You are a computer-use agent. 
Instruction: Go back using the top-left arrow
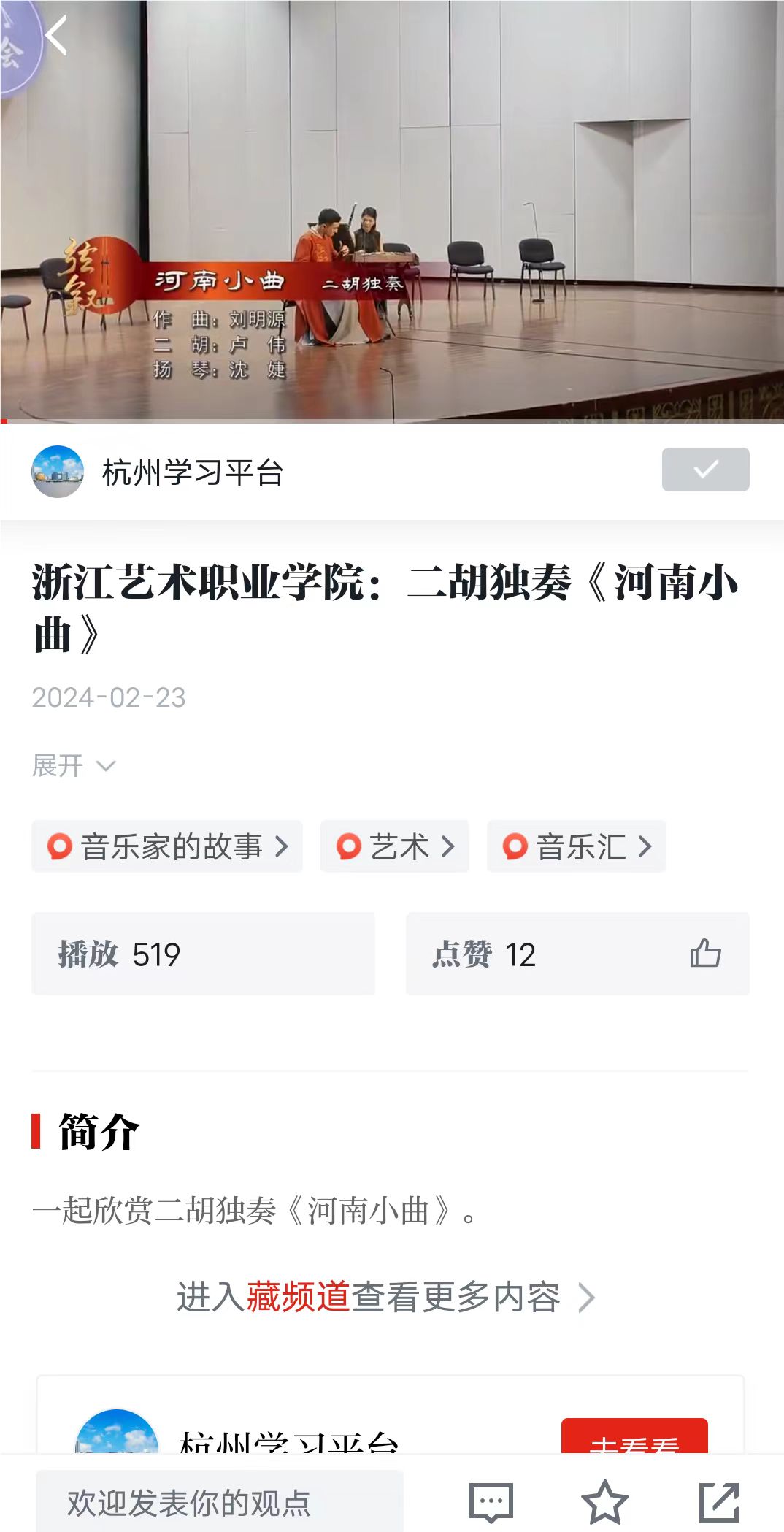(x=56, y=35)
